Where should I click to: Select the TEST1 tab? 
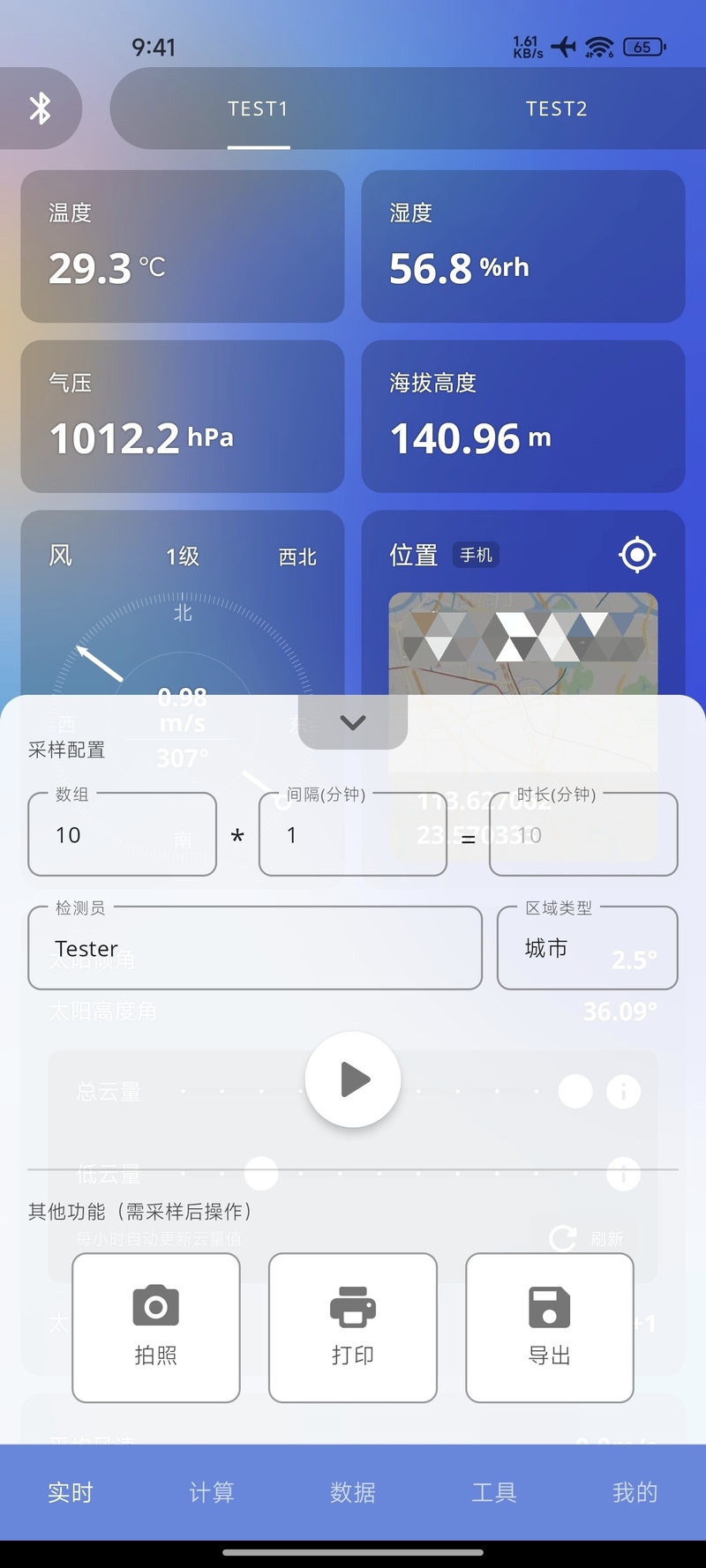pyautogui.click(x=258, y=108)
